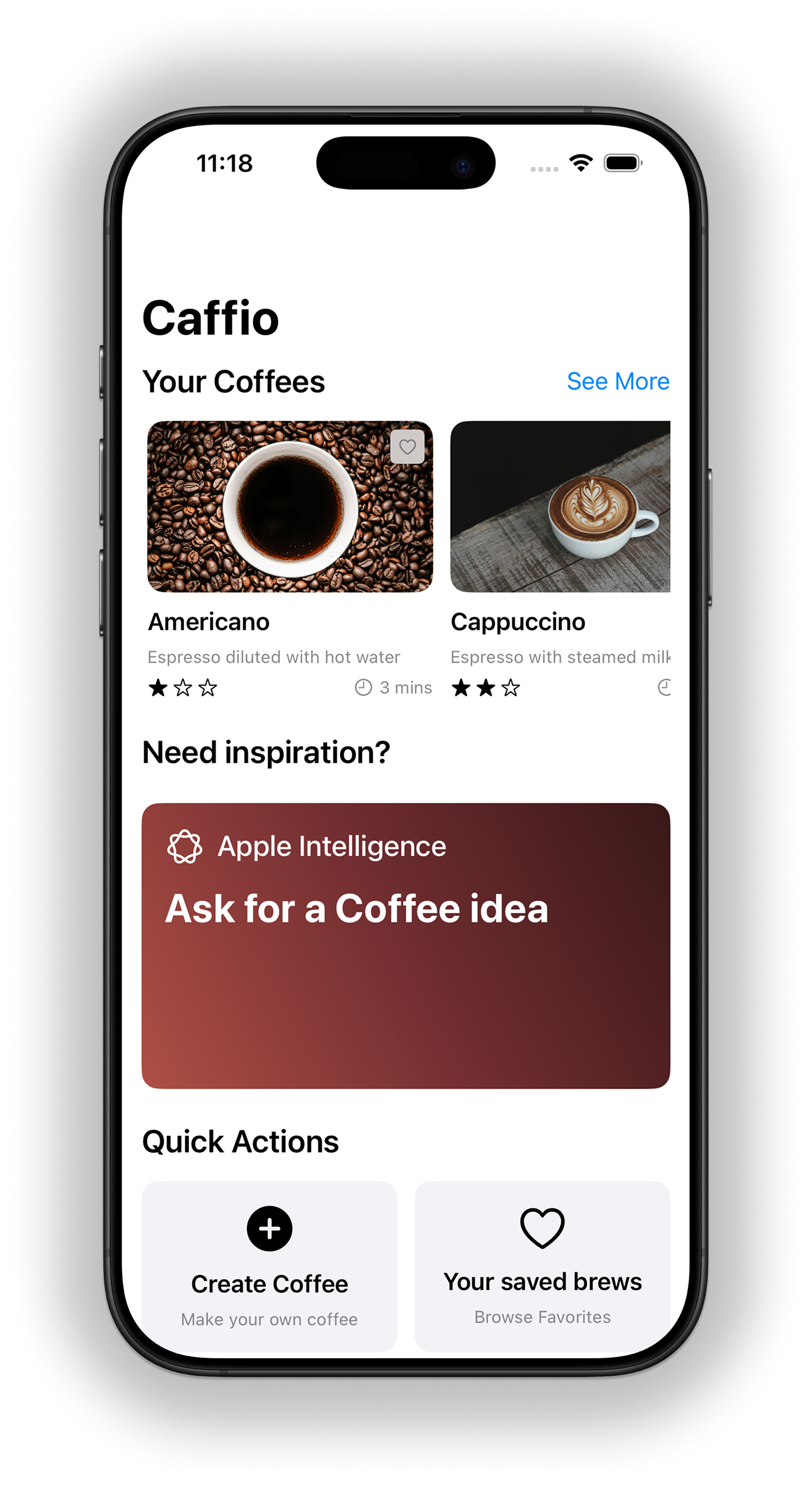Tap Create Coffee quick action
This screenshot has height=1487, width=812.
point(269,1266)
